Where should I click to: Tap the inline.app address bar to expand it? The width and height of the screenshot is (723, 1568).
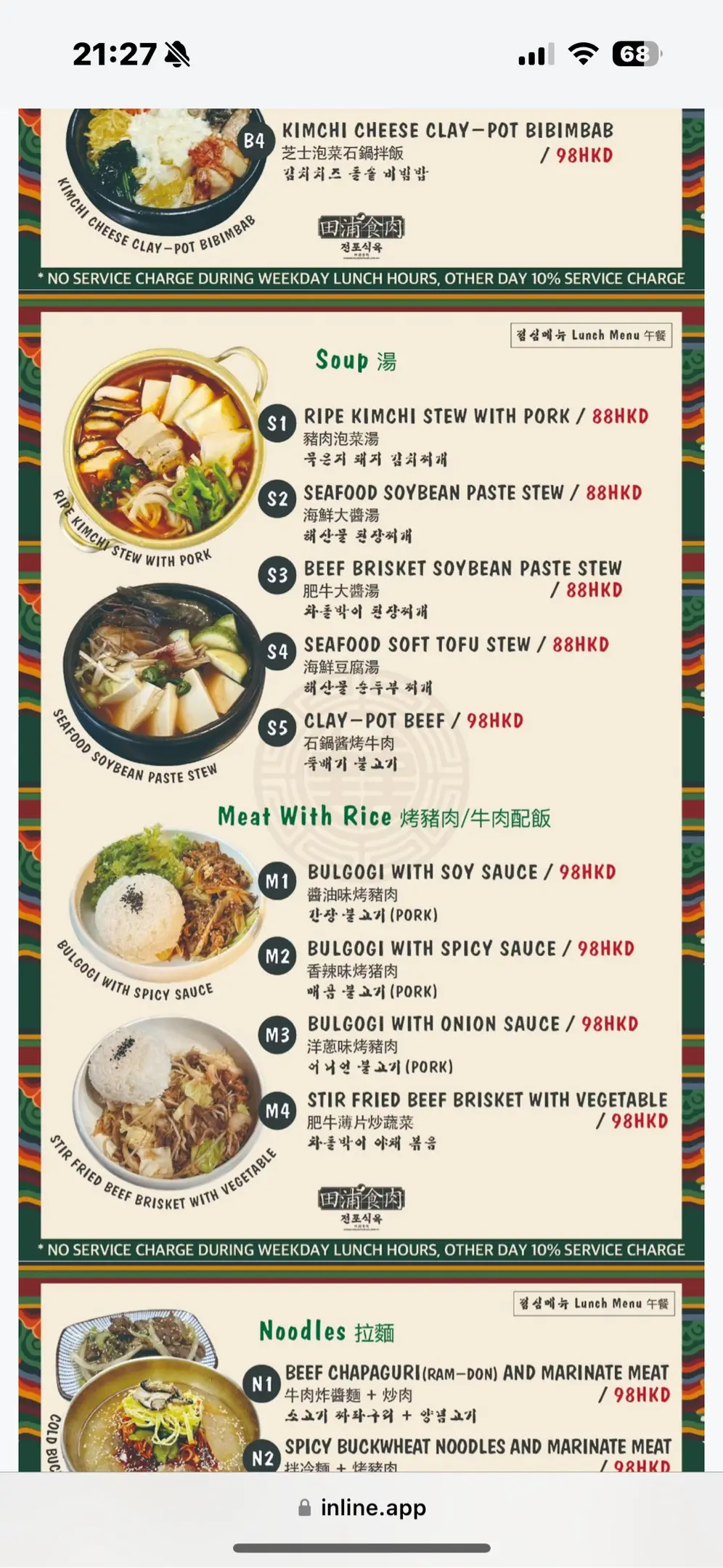click(x=363, y=1508)
